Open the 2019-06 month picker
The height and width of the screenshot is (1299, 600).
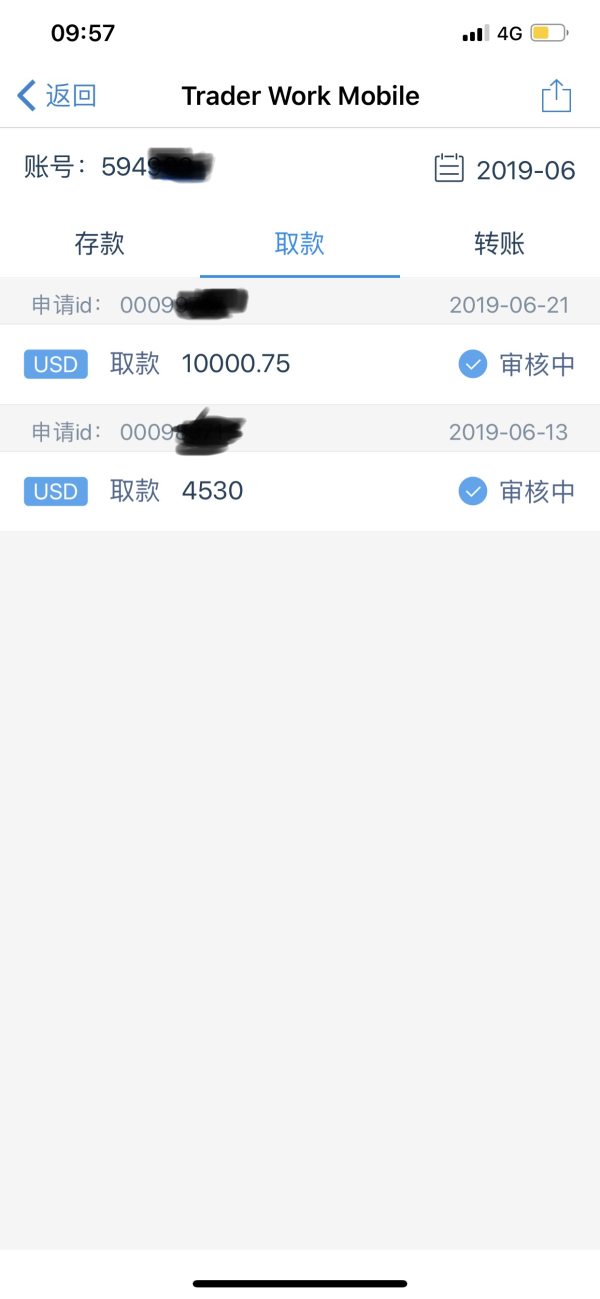pos(506,169)
